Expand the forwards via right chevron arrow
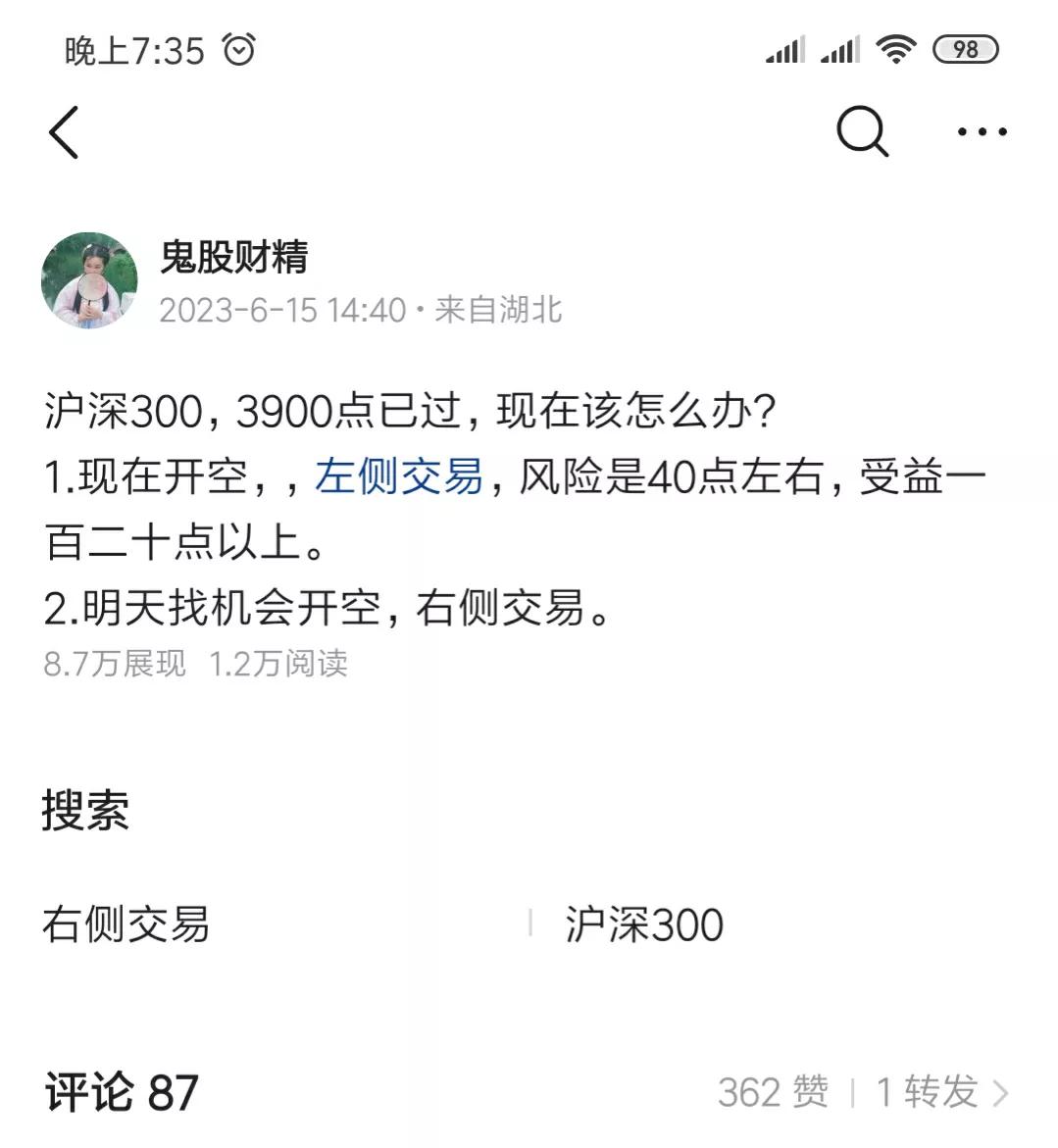Image resolution: width=1058 pixels, height=1148 pixels. pyautogui.click(x=1001, y=1090)
